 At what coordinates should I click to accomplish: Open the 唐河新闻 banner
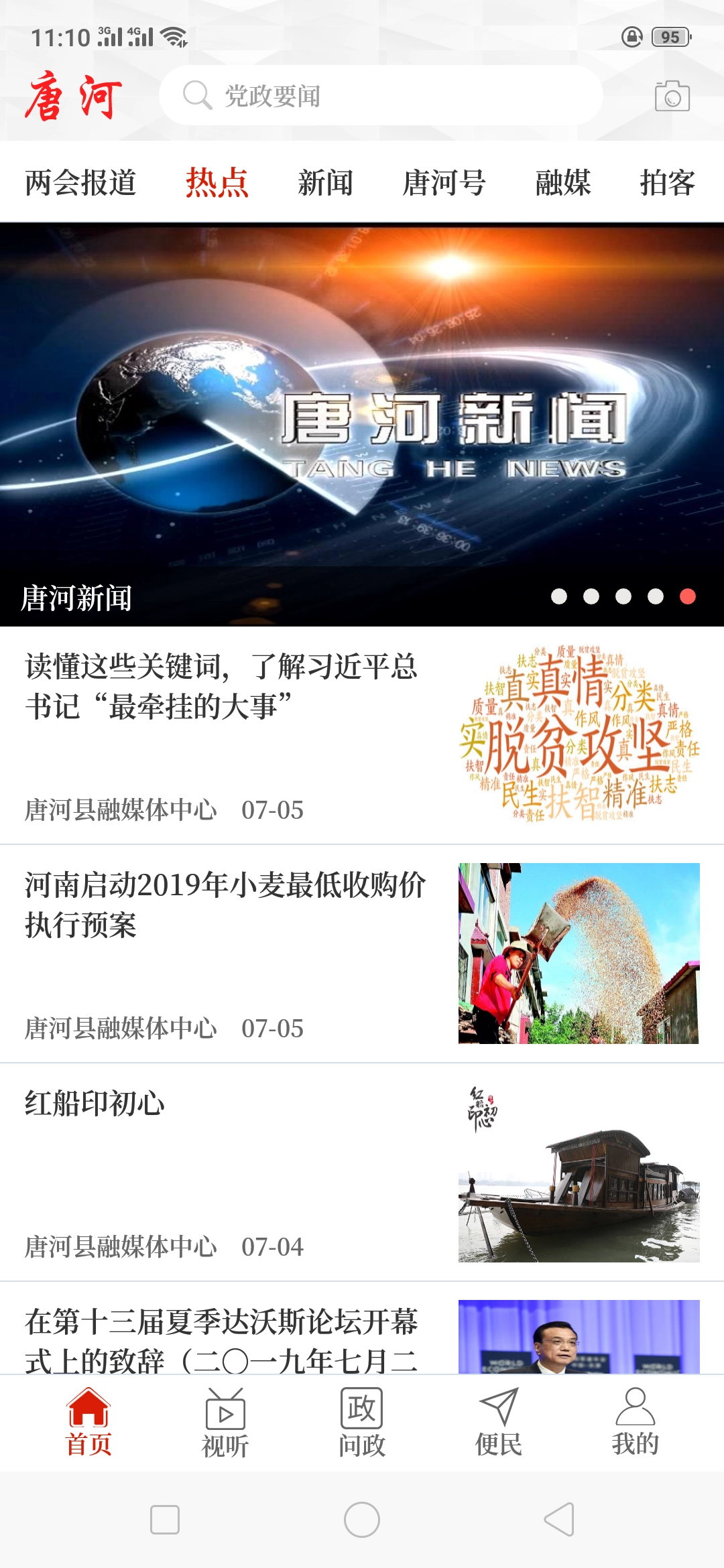(x=362, y=425)
